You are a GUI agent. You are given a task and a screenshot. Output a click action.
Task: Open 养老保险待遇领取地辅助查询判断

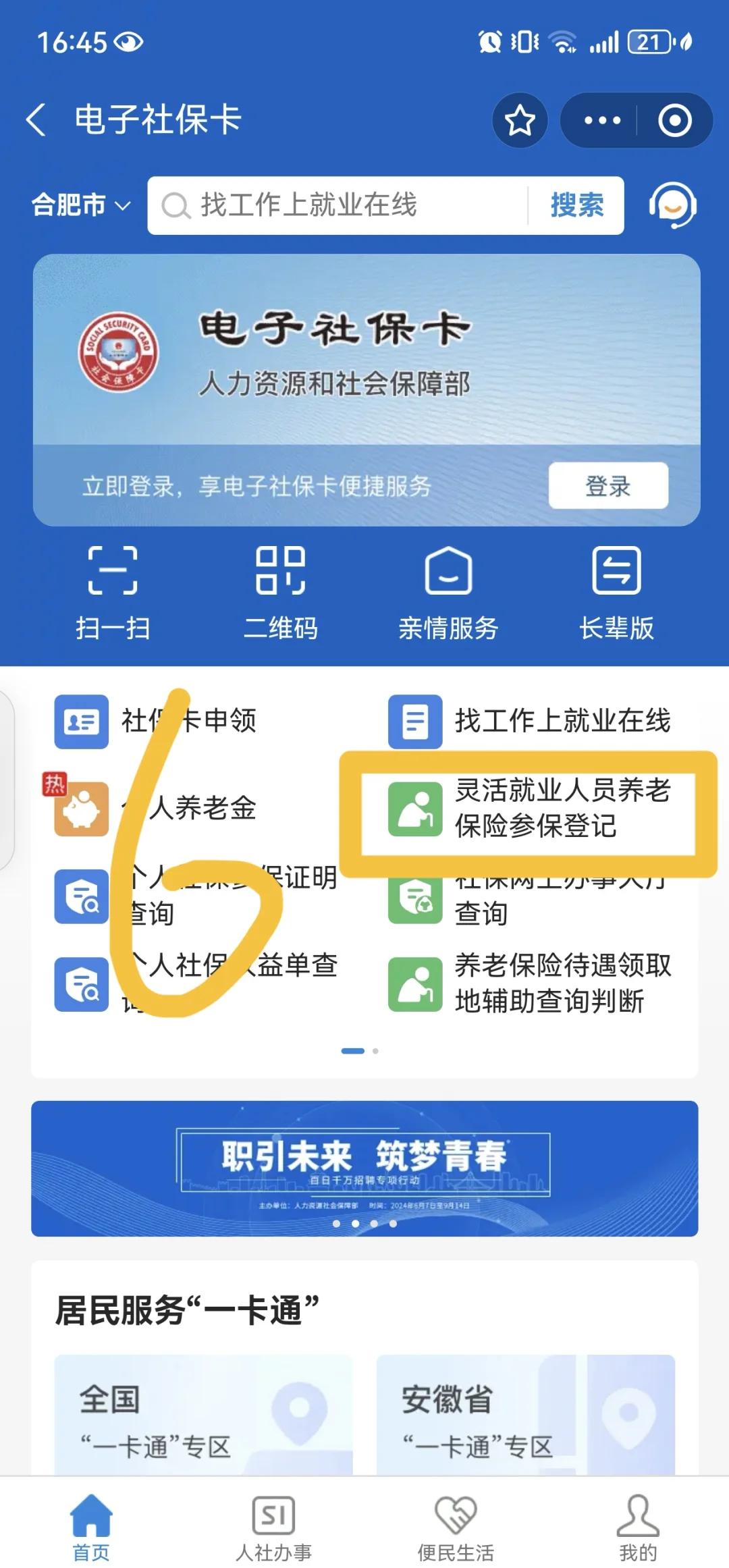(529, 983)
